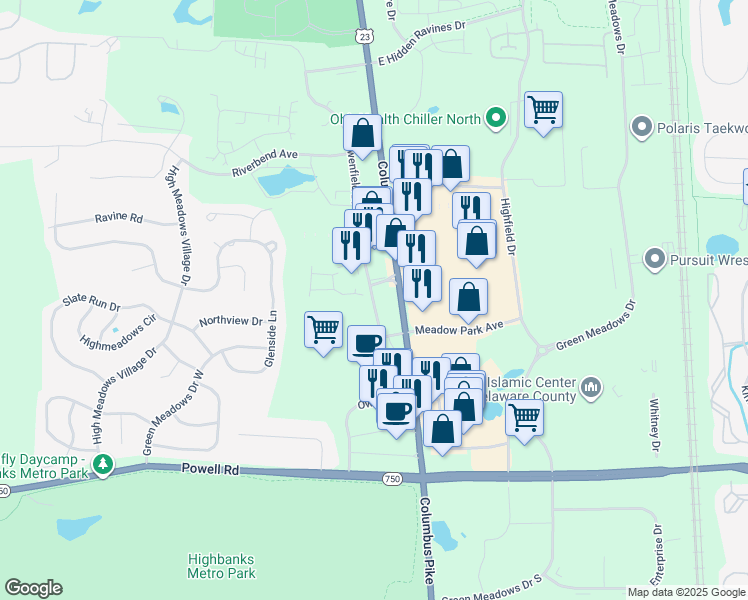Image resolution: width=748 pixels, height=600 pixels.
Task: Tap the grocery cart marker near Northview Dr
Action: click(323, 328)
